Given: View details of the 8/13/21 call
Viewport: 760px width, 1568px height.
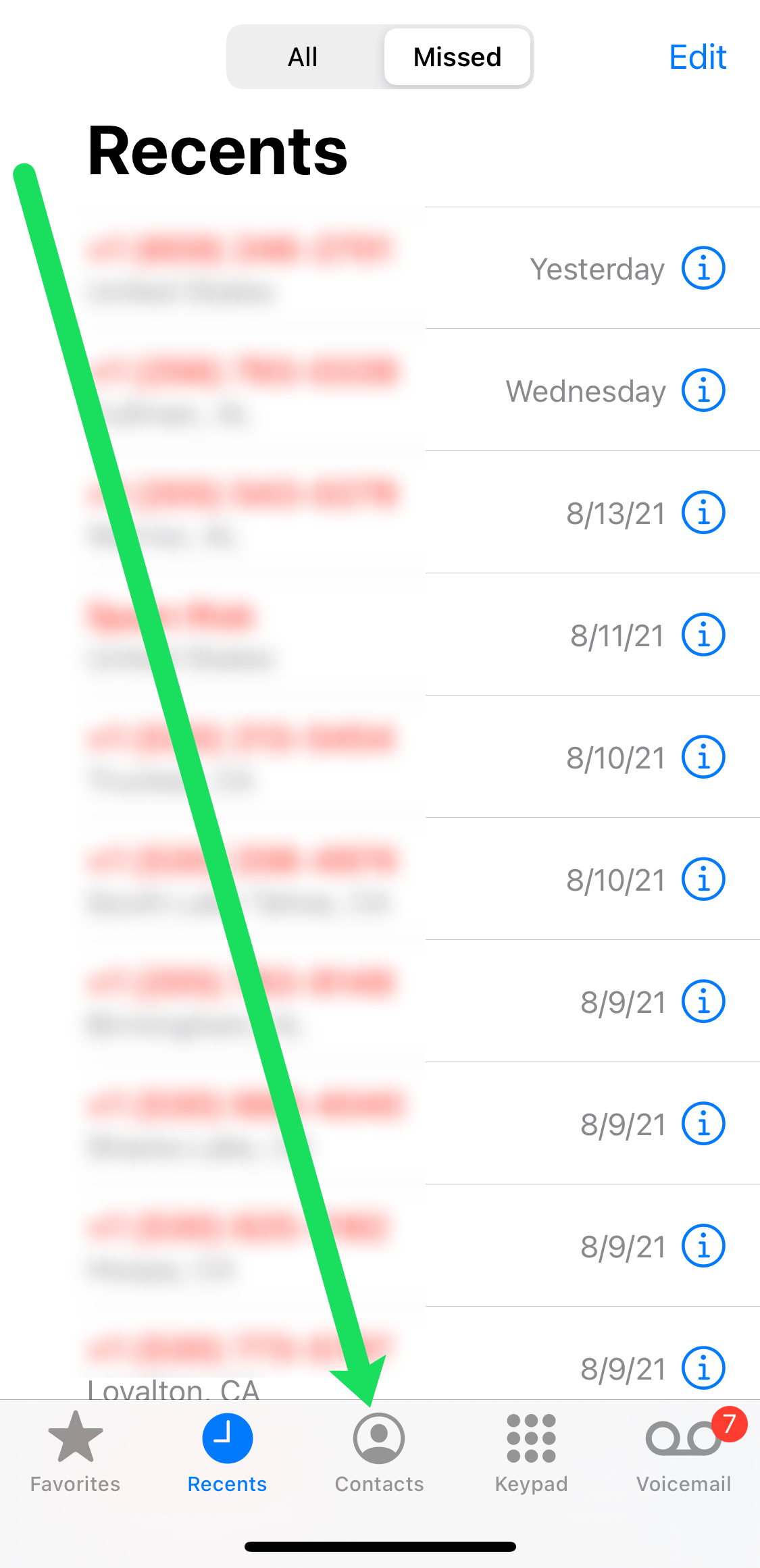Looking at the screenshot, I should 703,513.
